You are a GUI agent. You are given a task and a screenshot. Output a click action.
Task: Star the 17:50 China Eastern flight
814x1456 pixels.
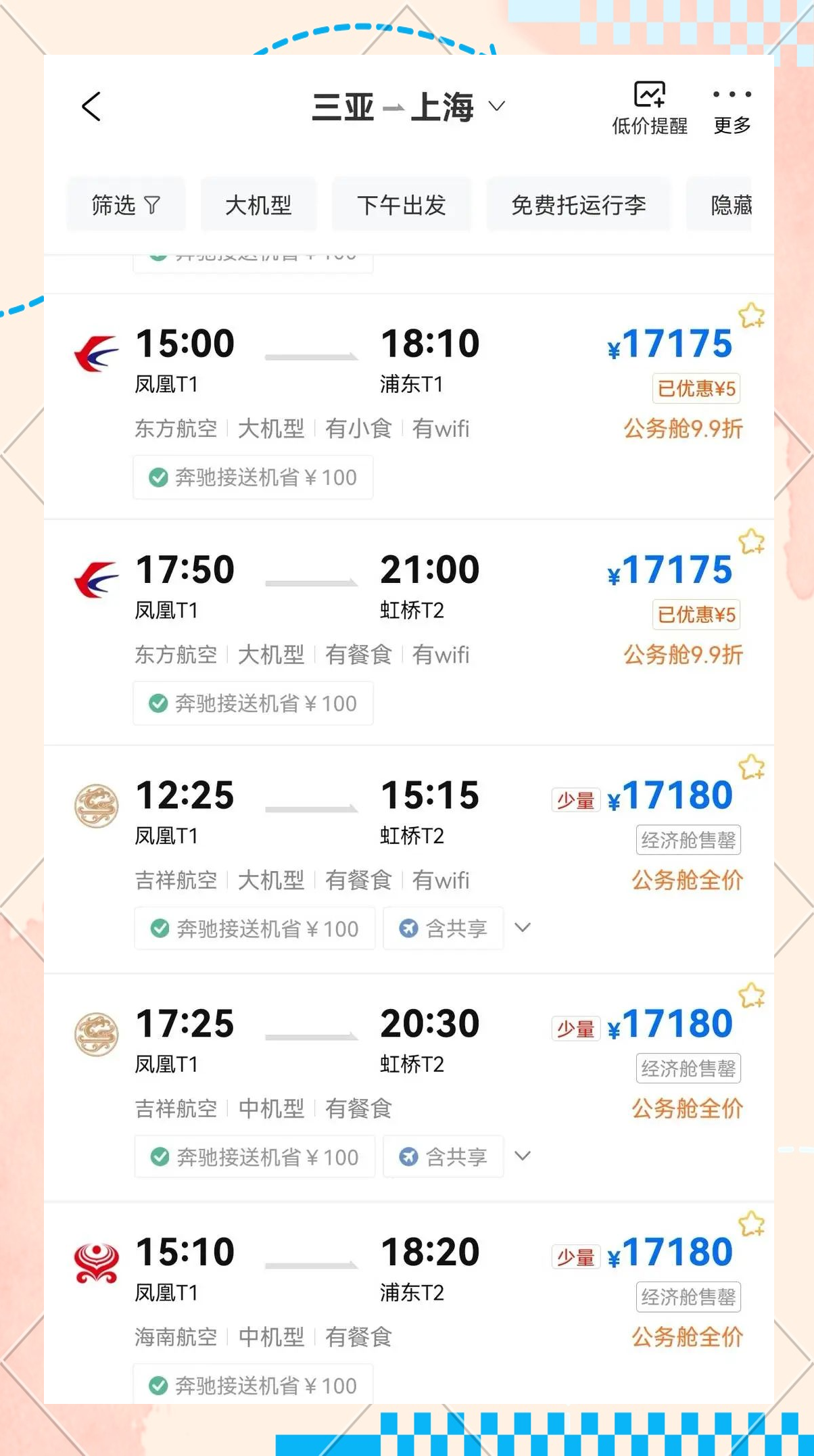(750, 540)
